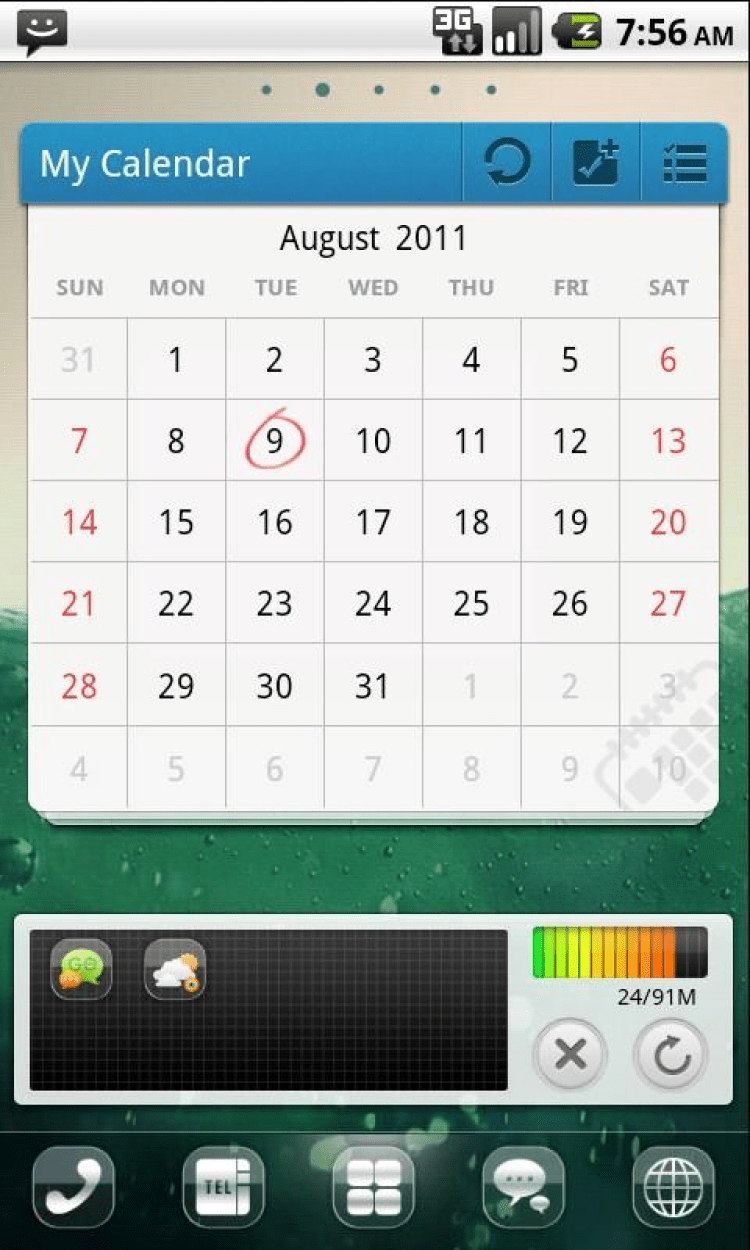Screen dimensions: 750x1250
Task: Pick August 31 in the calendar
Action: [373, 686]
